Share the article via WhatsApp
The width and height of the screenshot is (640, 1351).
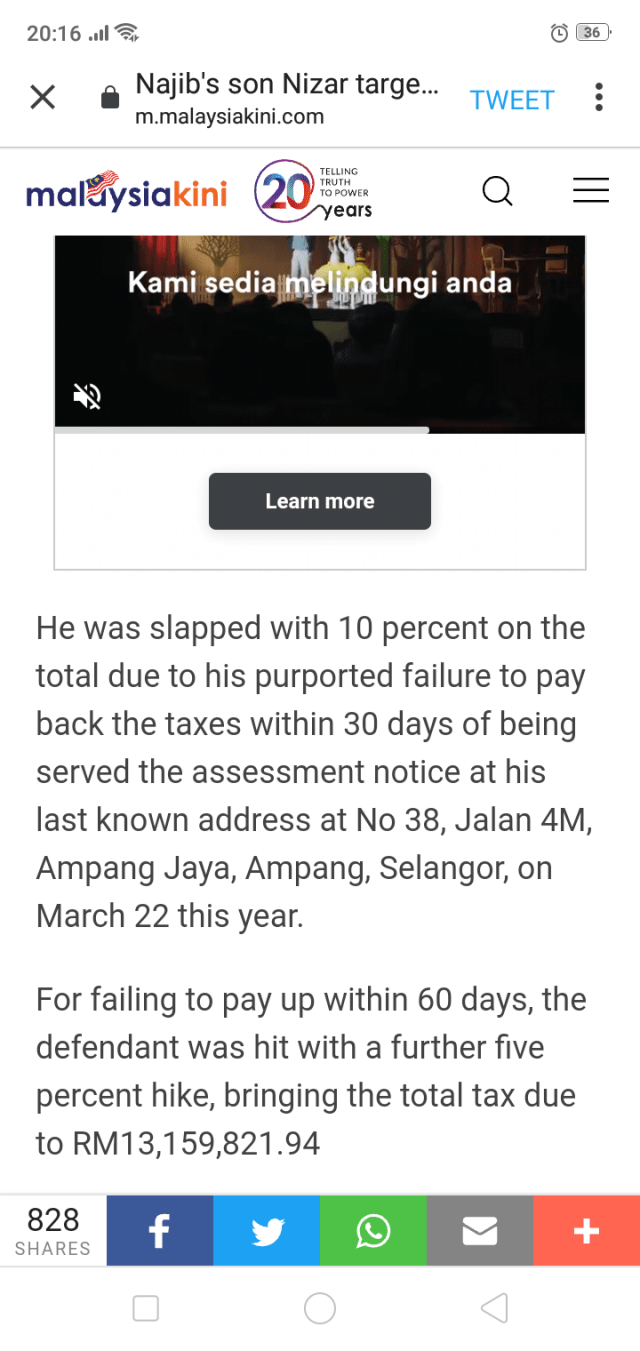373,1231
